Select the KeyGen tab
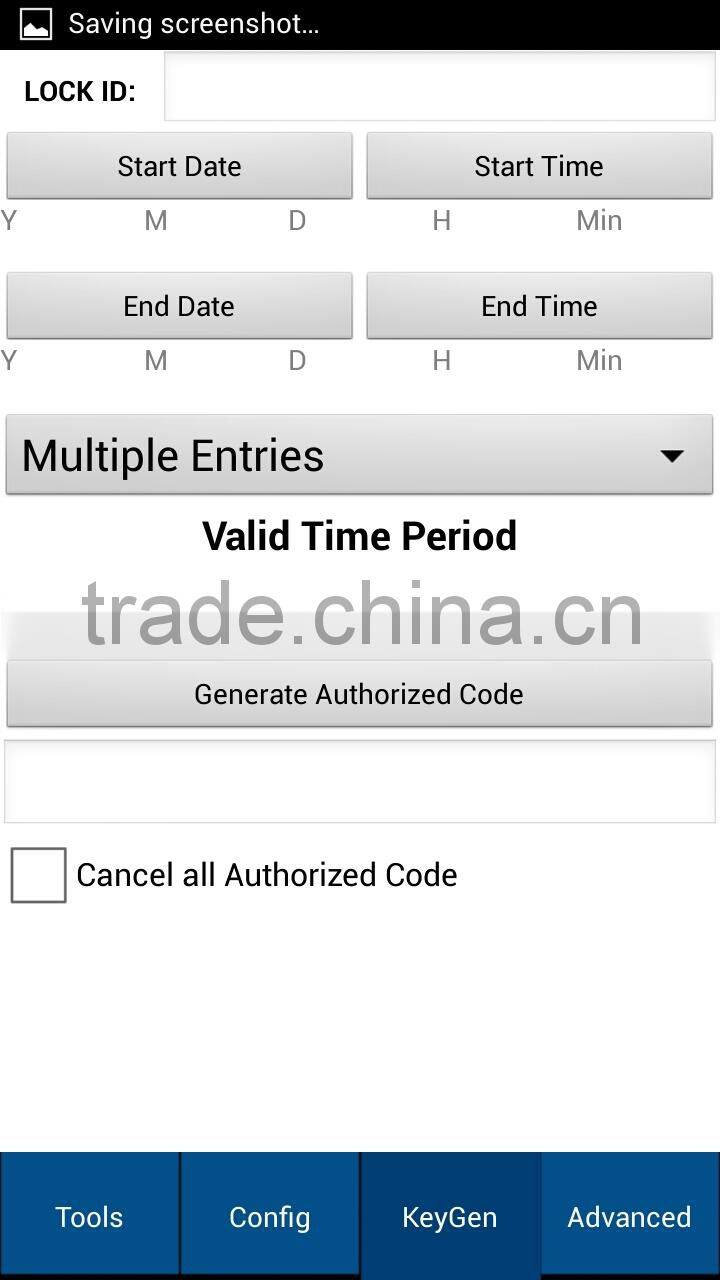The image size is (720, 1280). click(450, 1216)
